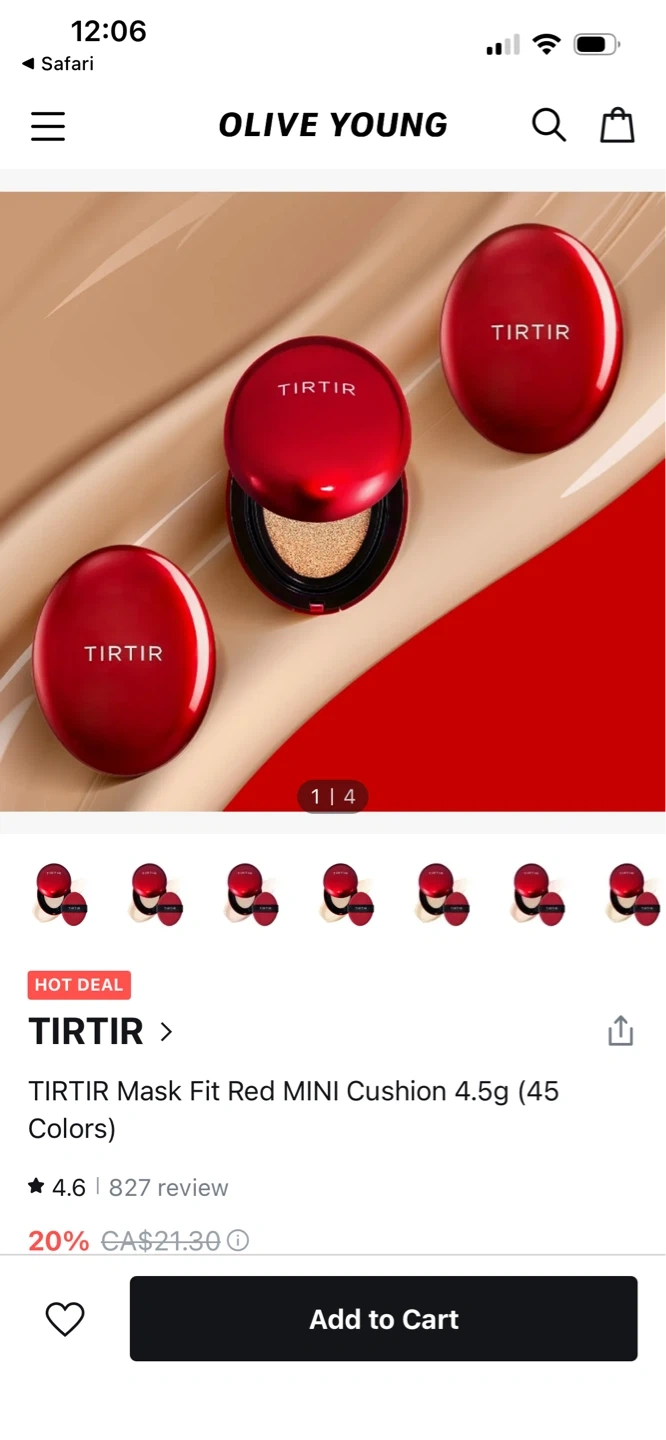The width and height of the screenshot is (666, 1440).
Task: Open the shopping bag cart
Action: tap(617, 125)
